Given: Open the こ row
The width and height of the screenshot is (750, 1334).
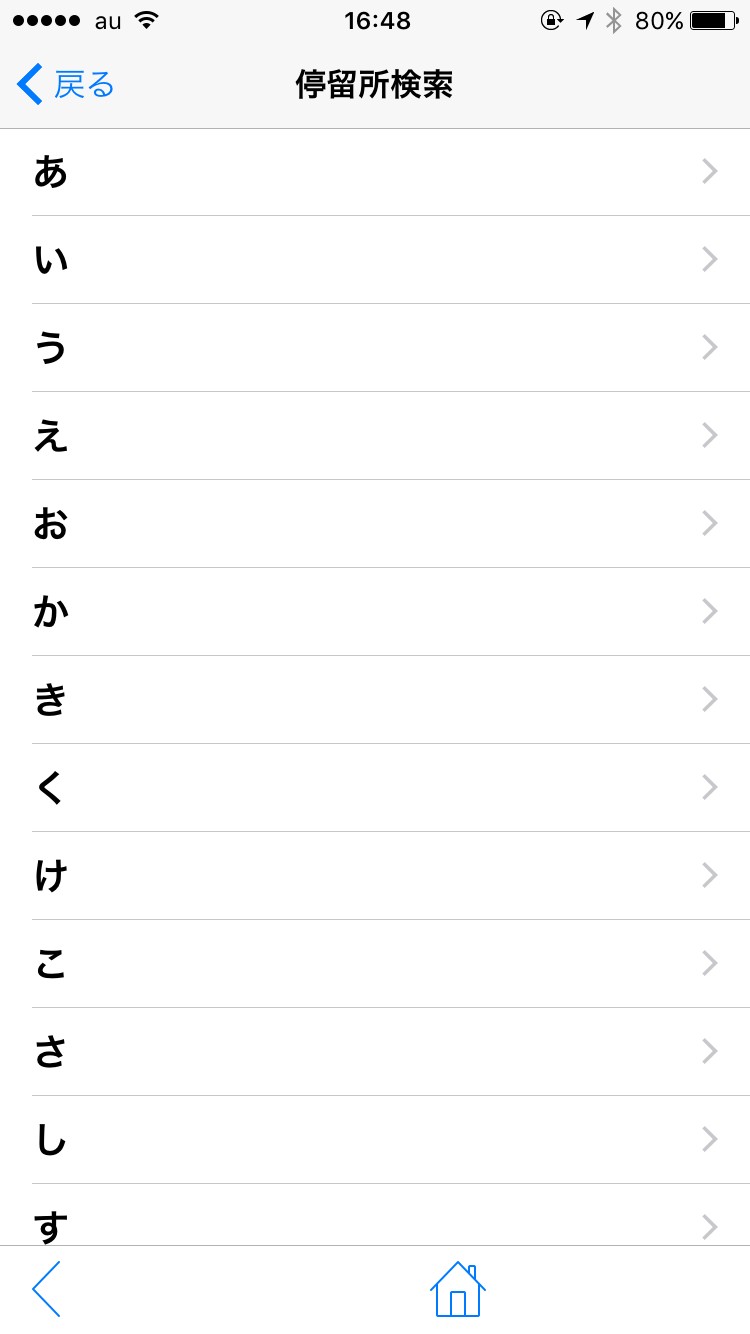Looking at the screenshot, I should (375, 964).
